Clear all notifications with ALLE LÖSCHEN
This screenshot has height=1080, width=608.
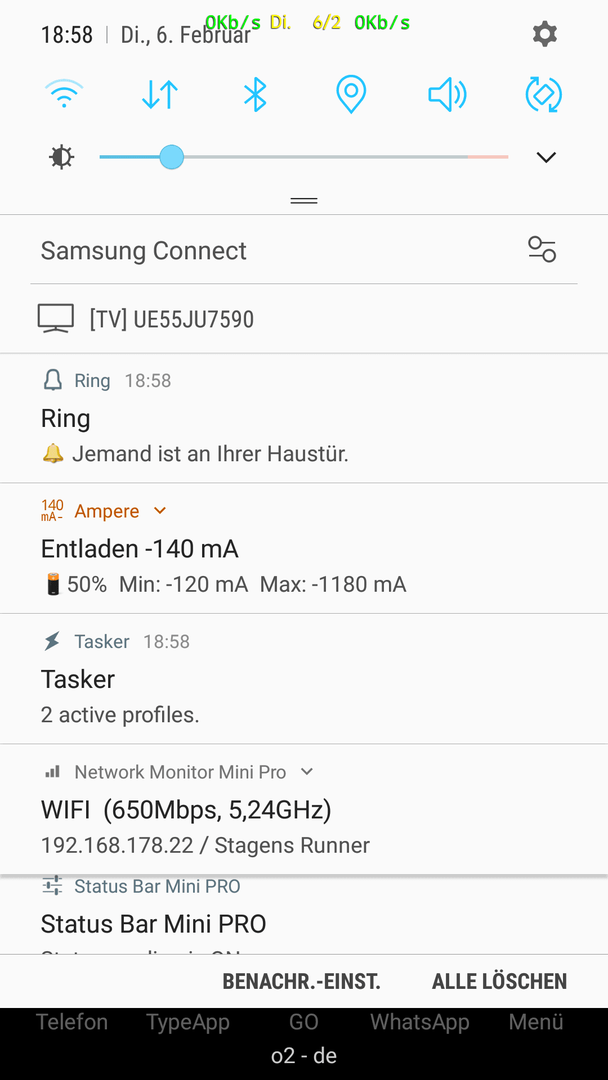[499, 982]
